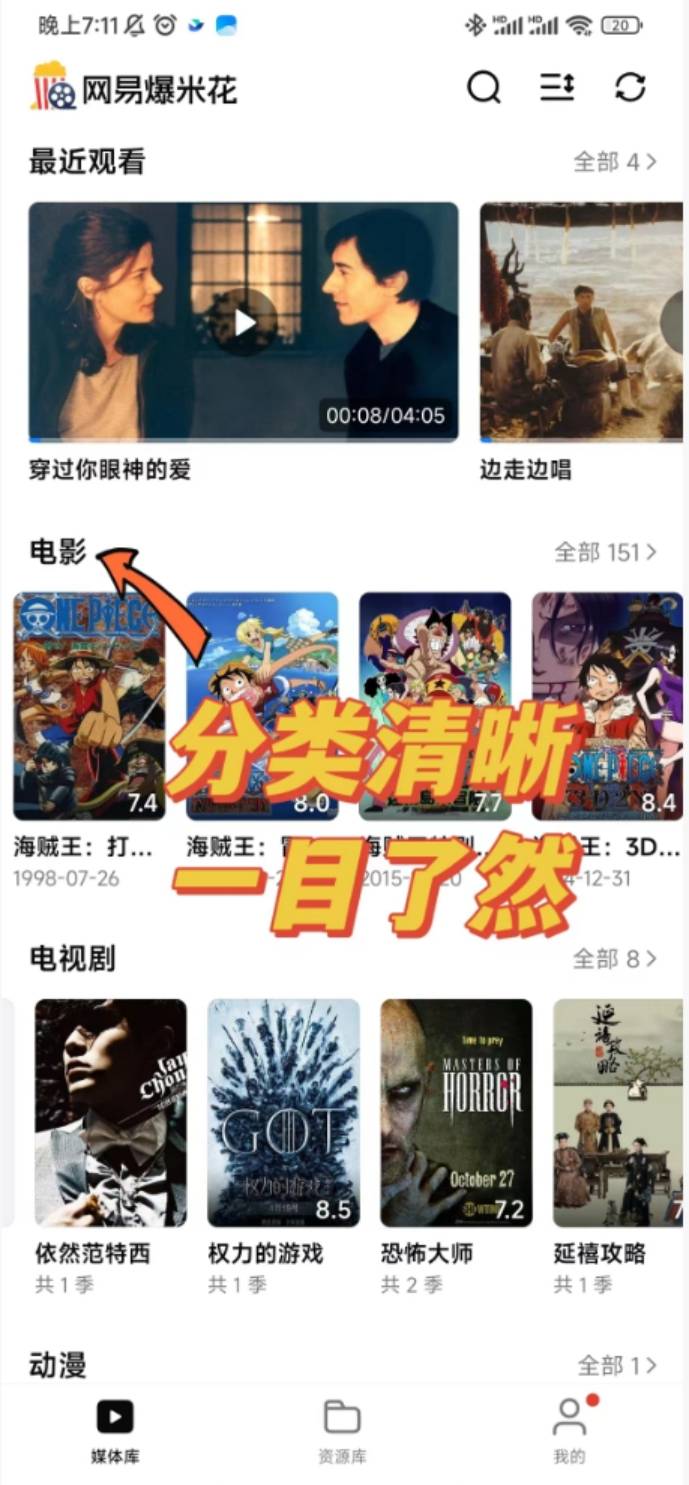This screenshot has width=689, height=1485.
Task: View all 8 TV series
Action: [614, 959]
